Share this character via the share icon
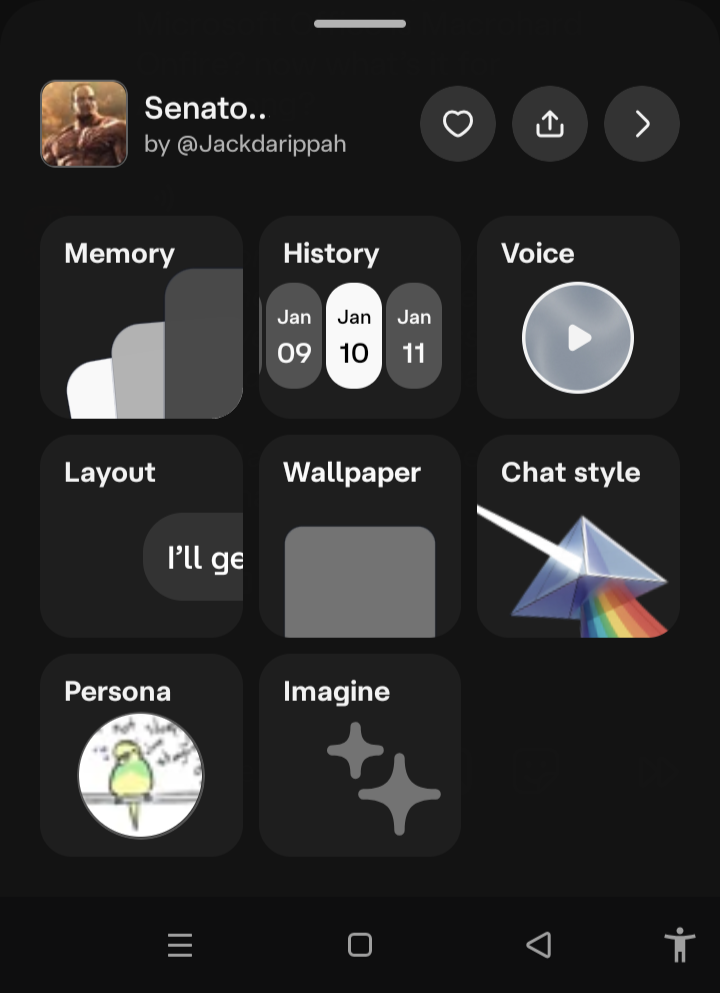The image size is (720, 993). click(550, 124)
